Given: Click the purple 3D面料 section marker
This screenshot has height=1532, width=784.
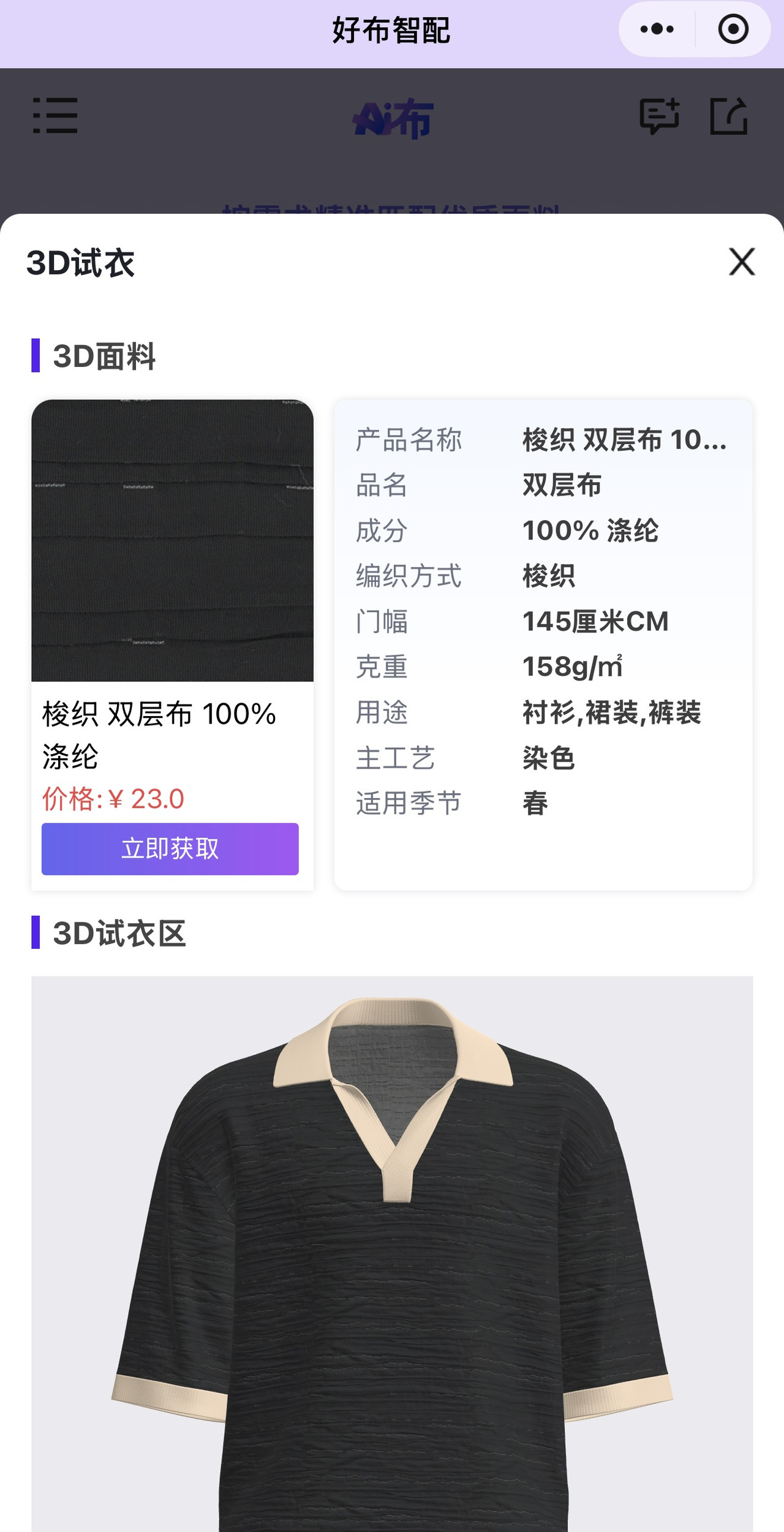Looking at the screenshot, I should (x=36, y=355).
